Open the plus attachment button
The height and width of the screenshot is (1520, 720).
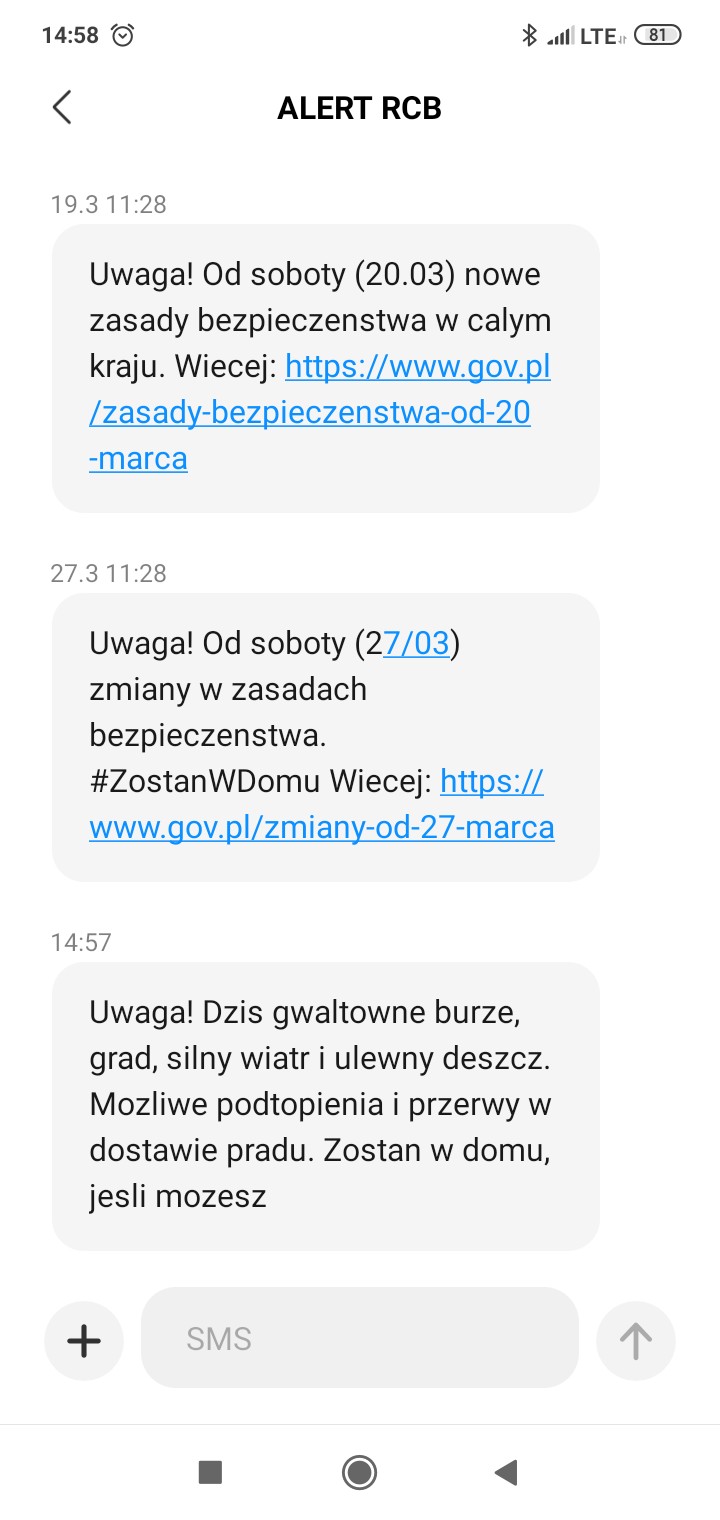click(84, 1340)
